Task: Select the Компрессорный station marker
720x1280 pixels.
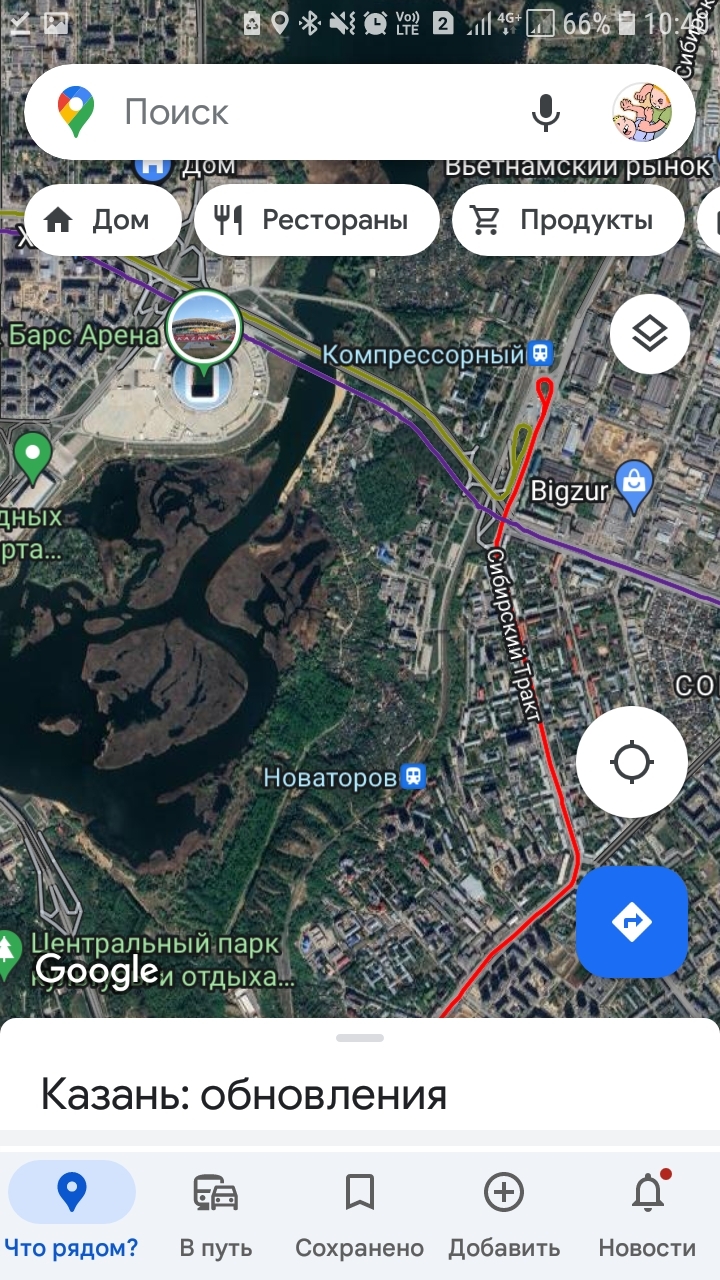Action: pos(541,353)
